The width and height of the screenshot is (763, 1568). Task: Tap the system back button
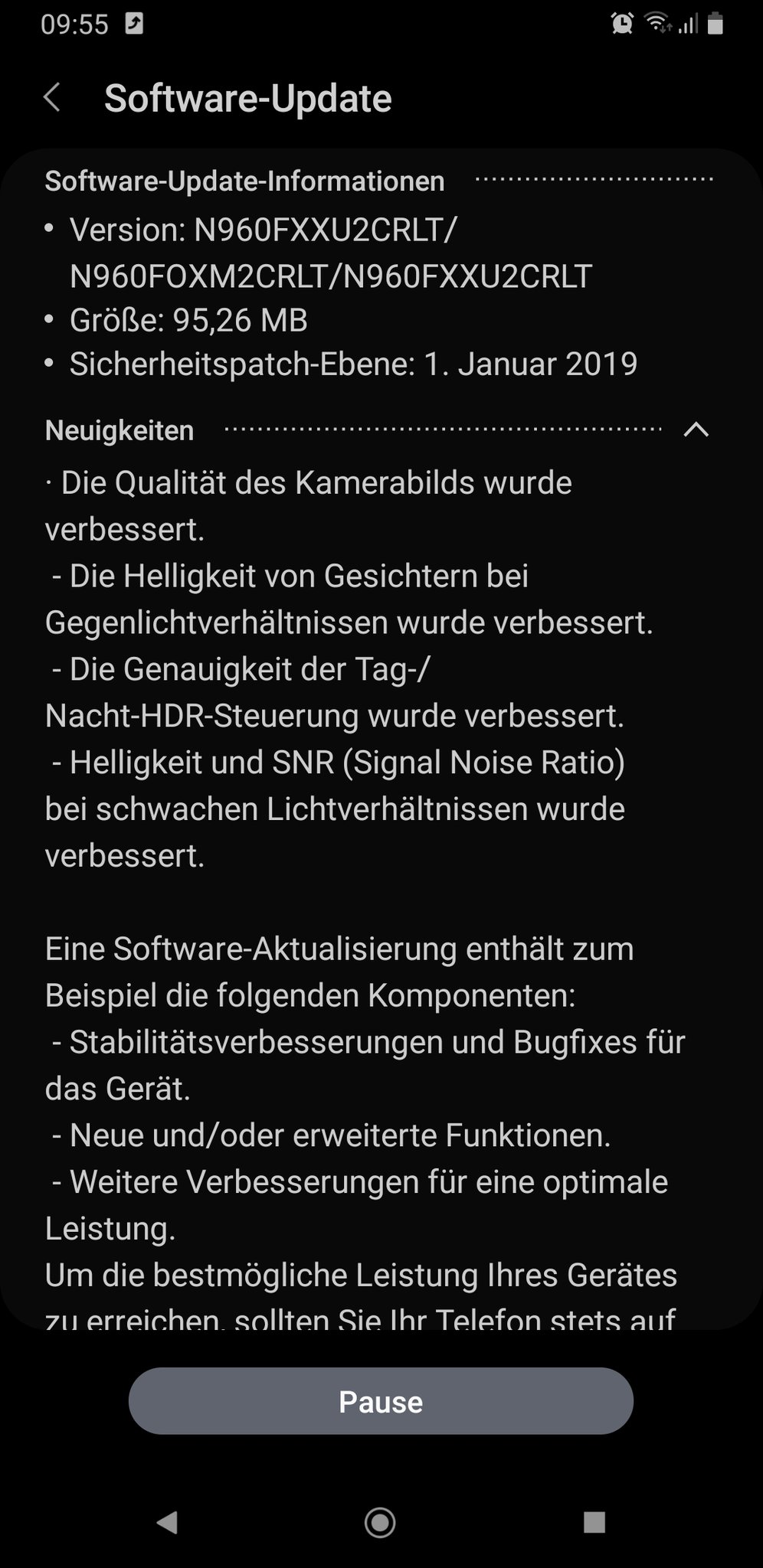point(167,1522)
